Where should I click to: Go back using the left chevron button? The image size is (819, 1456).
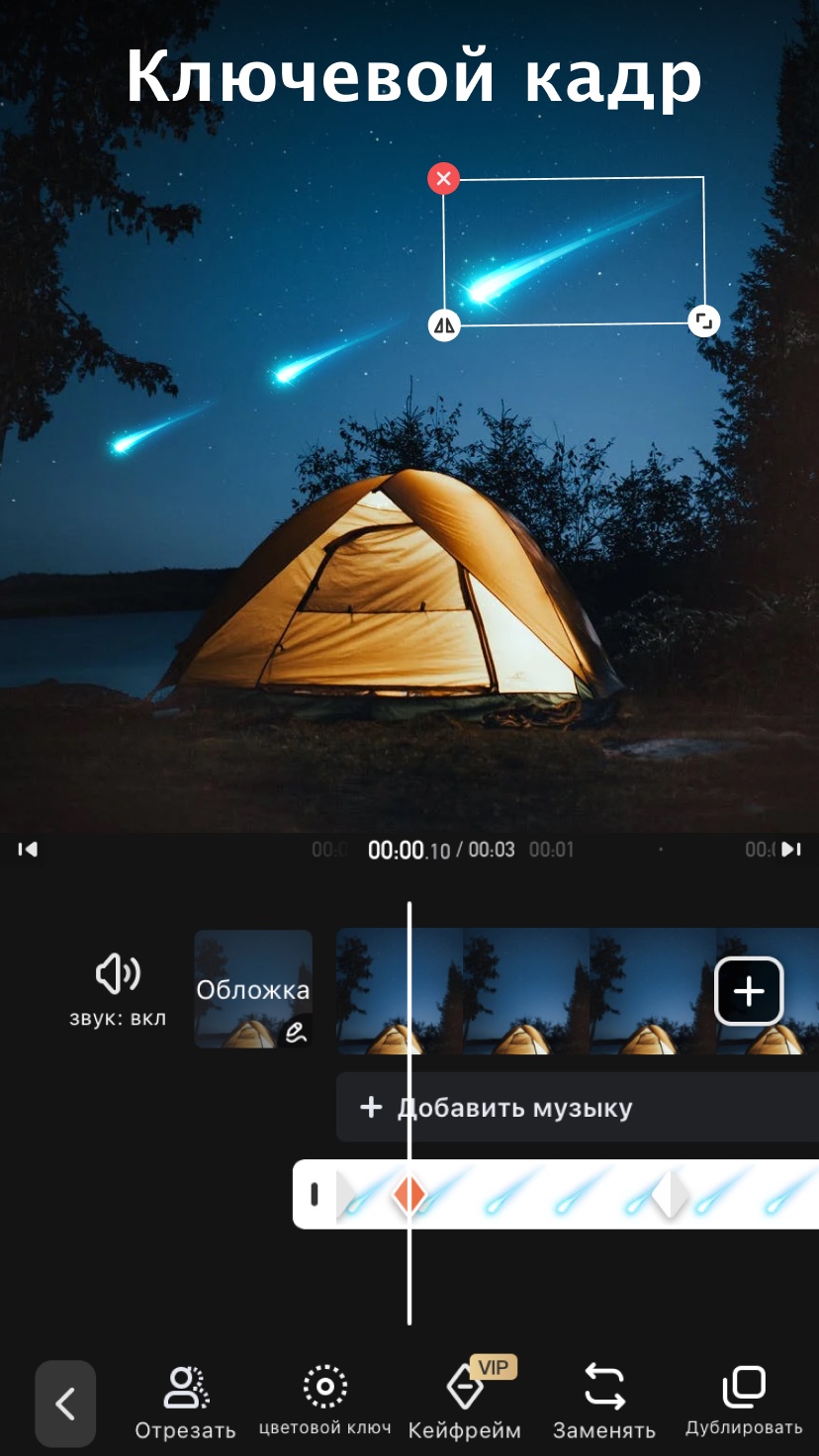65,1404
